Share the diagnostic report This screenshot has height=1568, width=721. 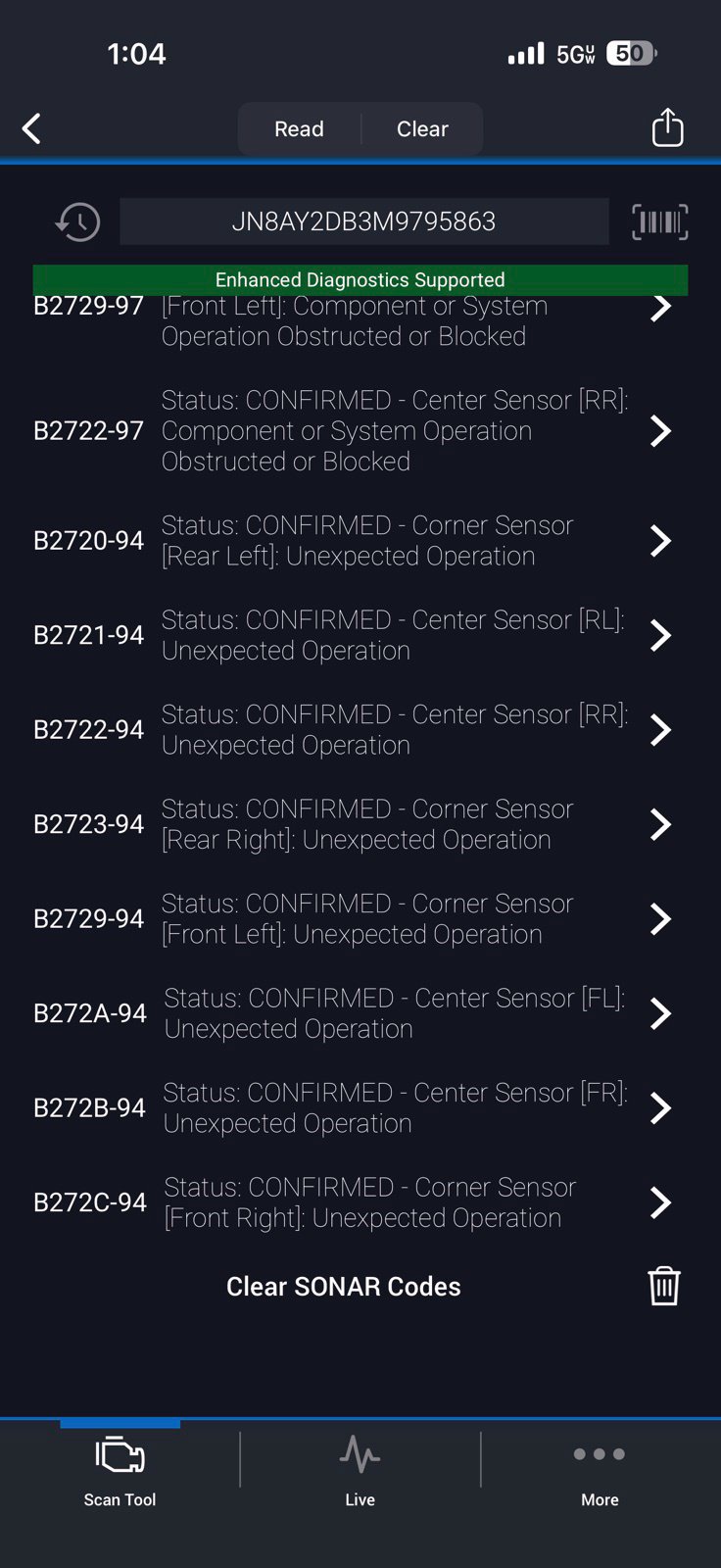[x=667, y=127]
